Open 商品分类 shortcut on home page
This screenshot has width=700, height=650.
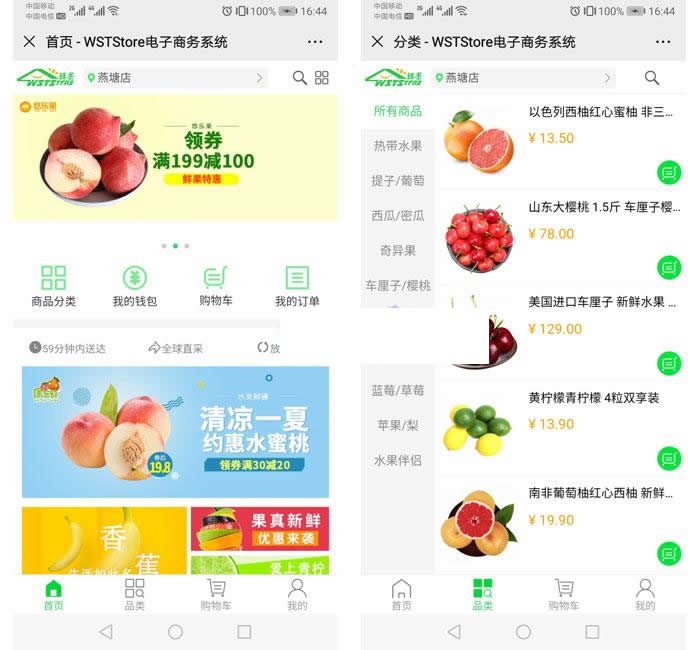[53, 286]
